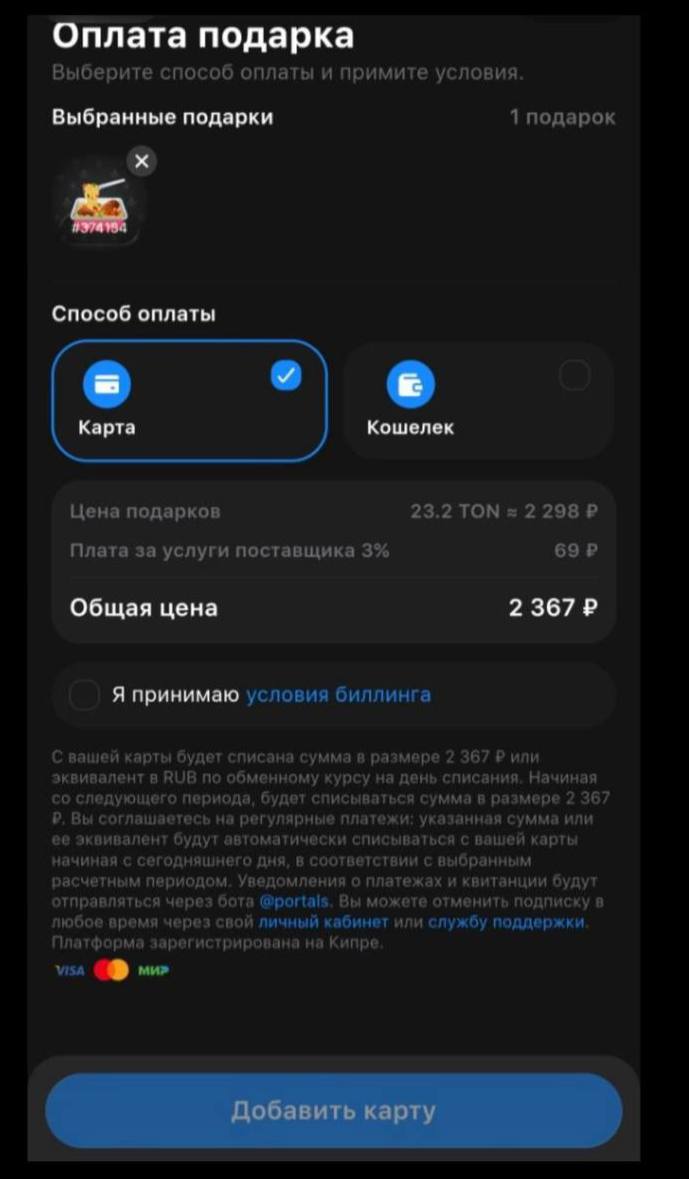This screenshot has width=689, height=1179.
Task: Remove the selected gift #374184
Action: 142,161
